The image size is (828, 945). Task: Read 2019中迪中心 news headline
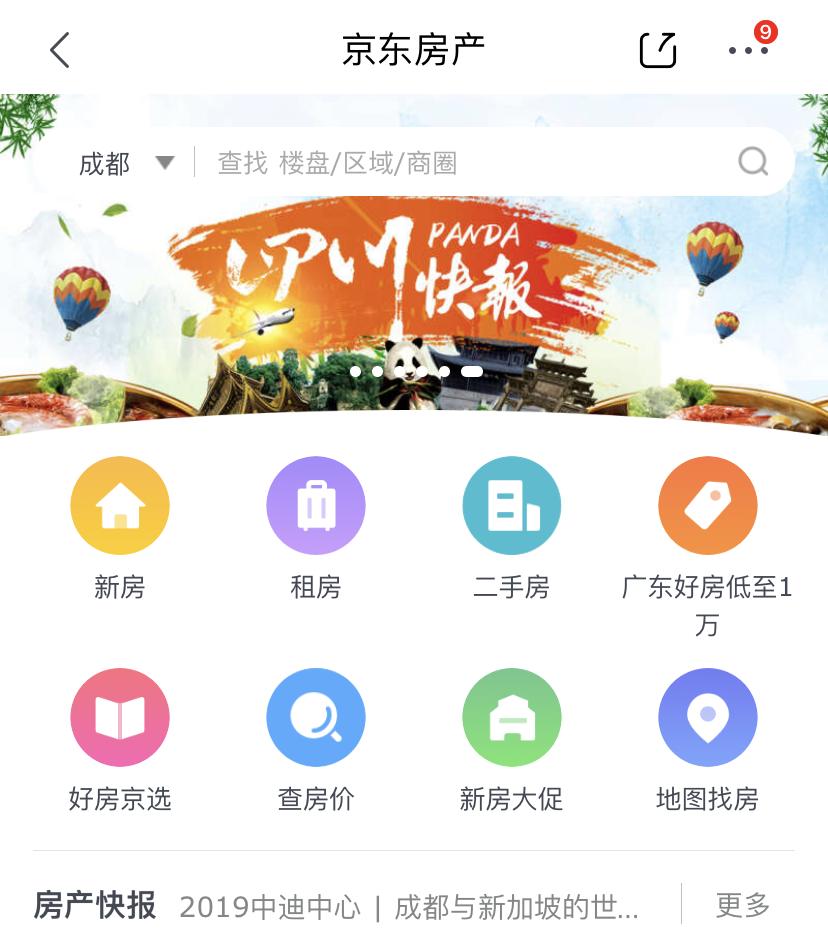point(408,907)
